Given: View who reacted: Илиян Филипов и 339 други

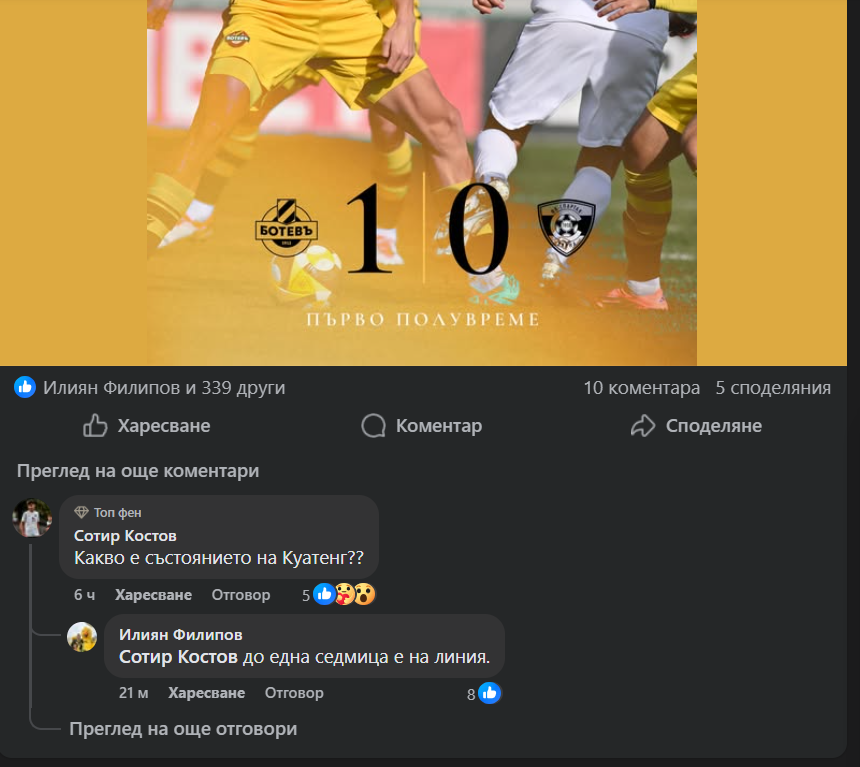Looking at the screenshot, I should (x=163, y=388).
